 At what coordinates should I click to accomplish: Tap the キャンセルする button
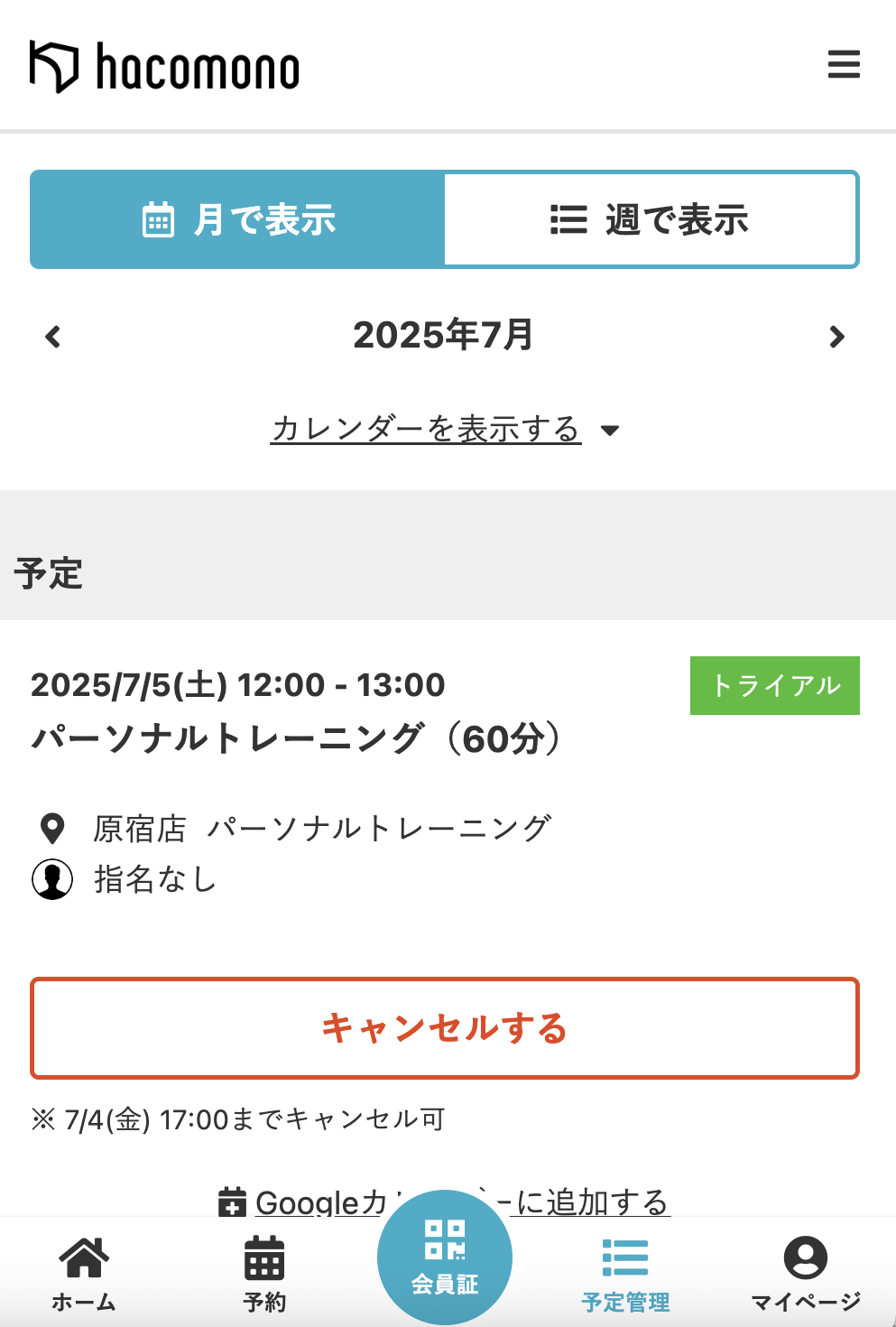(x=444, y=1028)
